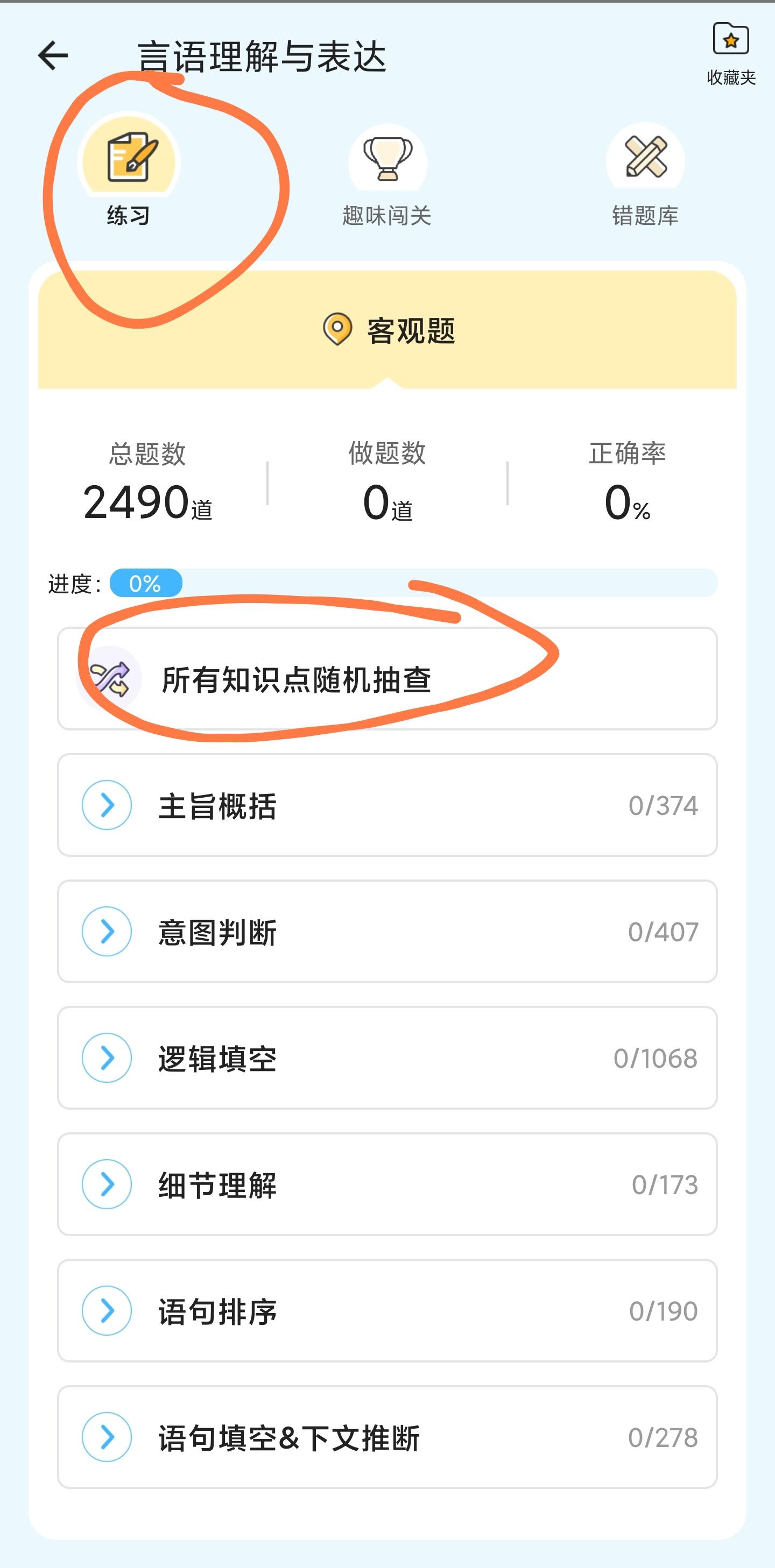Open 语句填空&下文推断 question set
The width and height of the screenshot is (775, 1568).
387,1437
